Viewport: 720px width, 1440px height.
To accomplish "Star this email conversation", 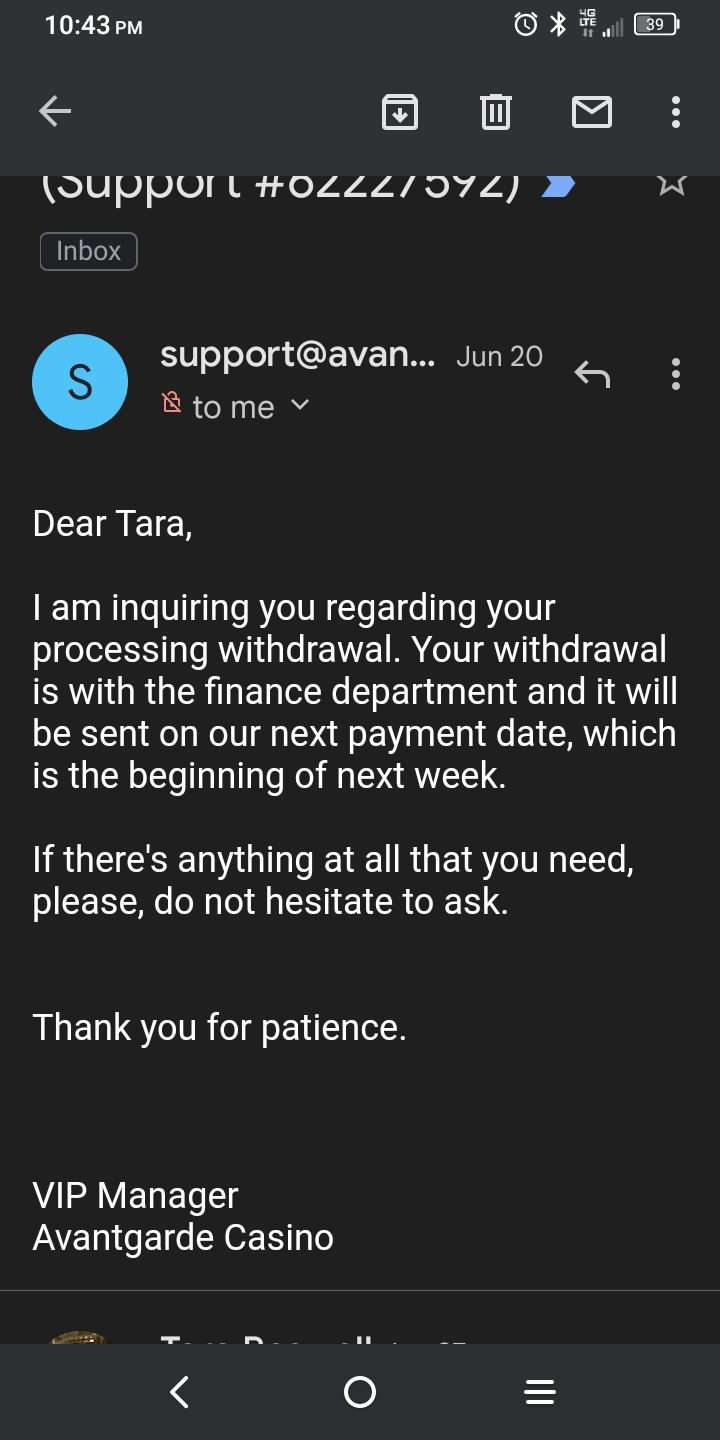I will (672, 184).
